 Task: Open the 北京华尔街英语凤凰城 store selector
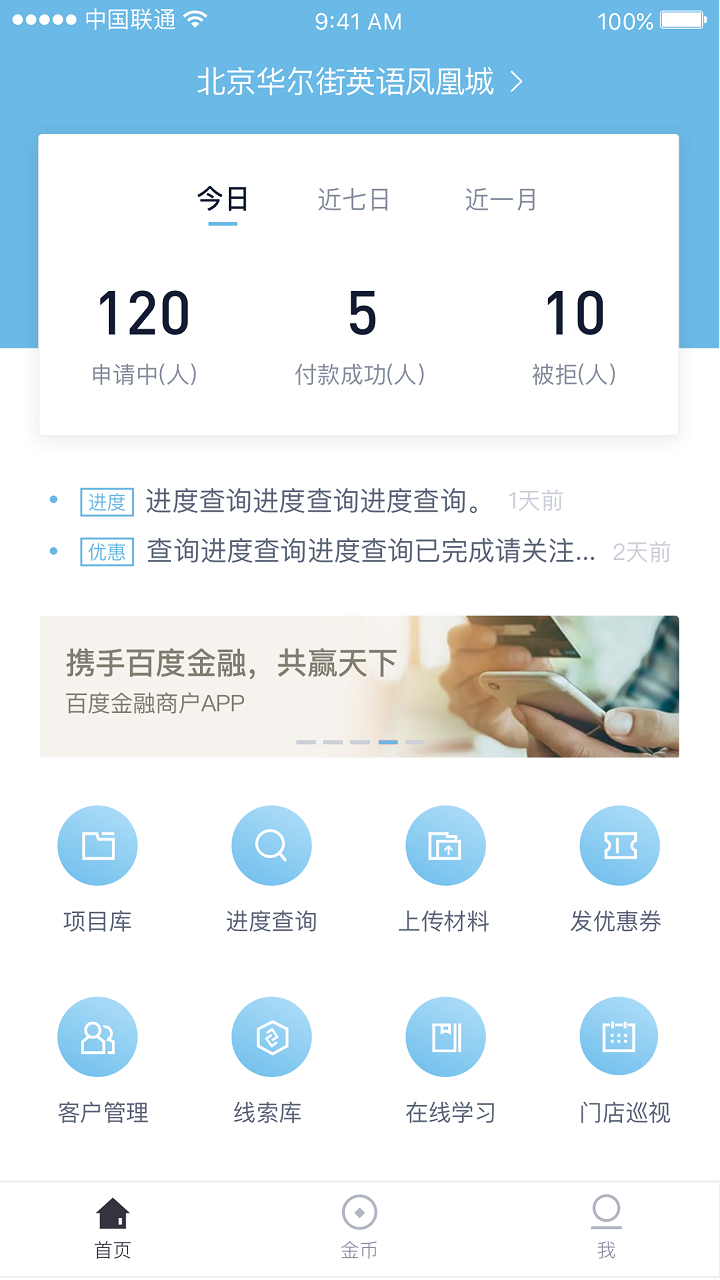[x=360, y=82]
